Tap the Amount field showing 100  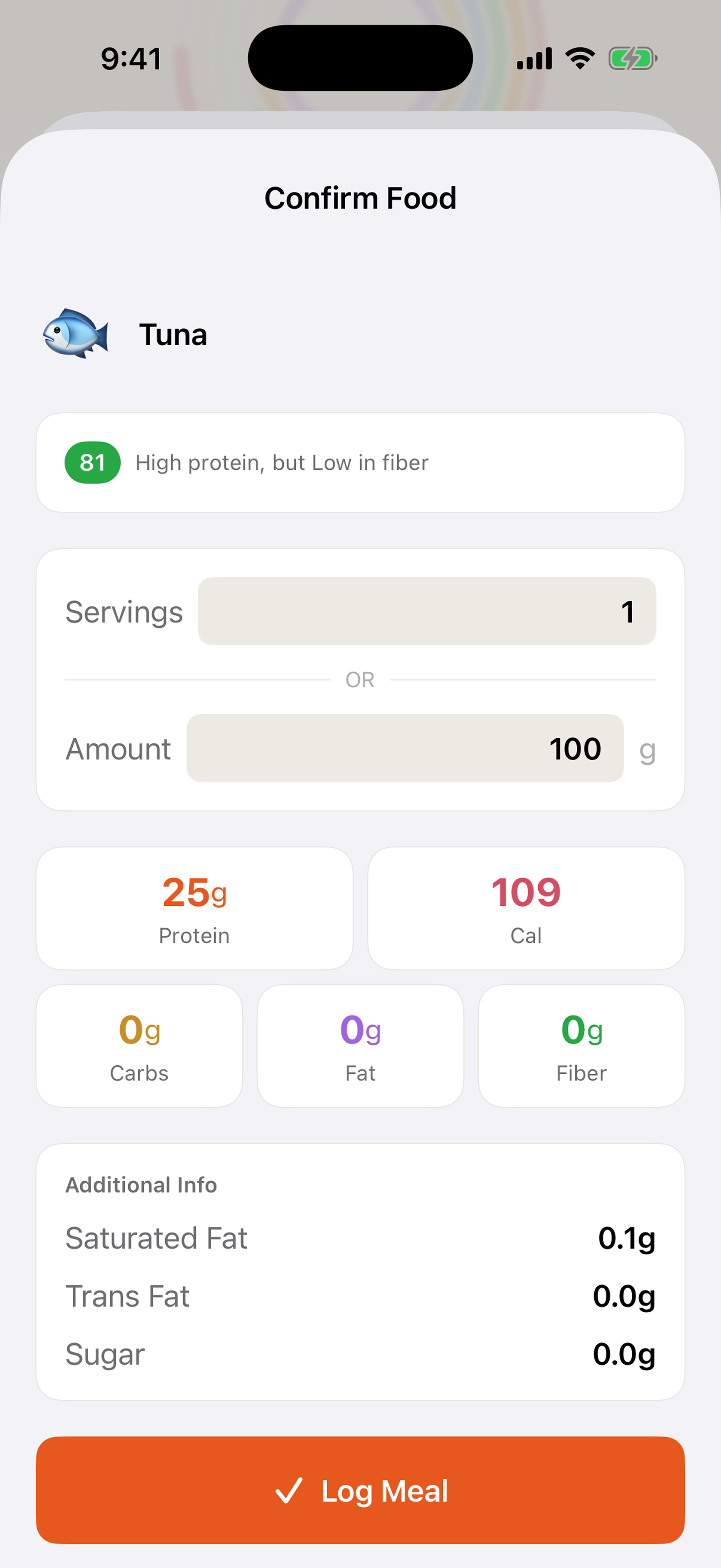[x=405, y=749]
